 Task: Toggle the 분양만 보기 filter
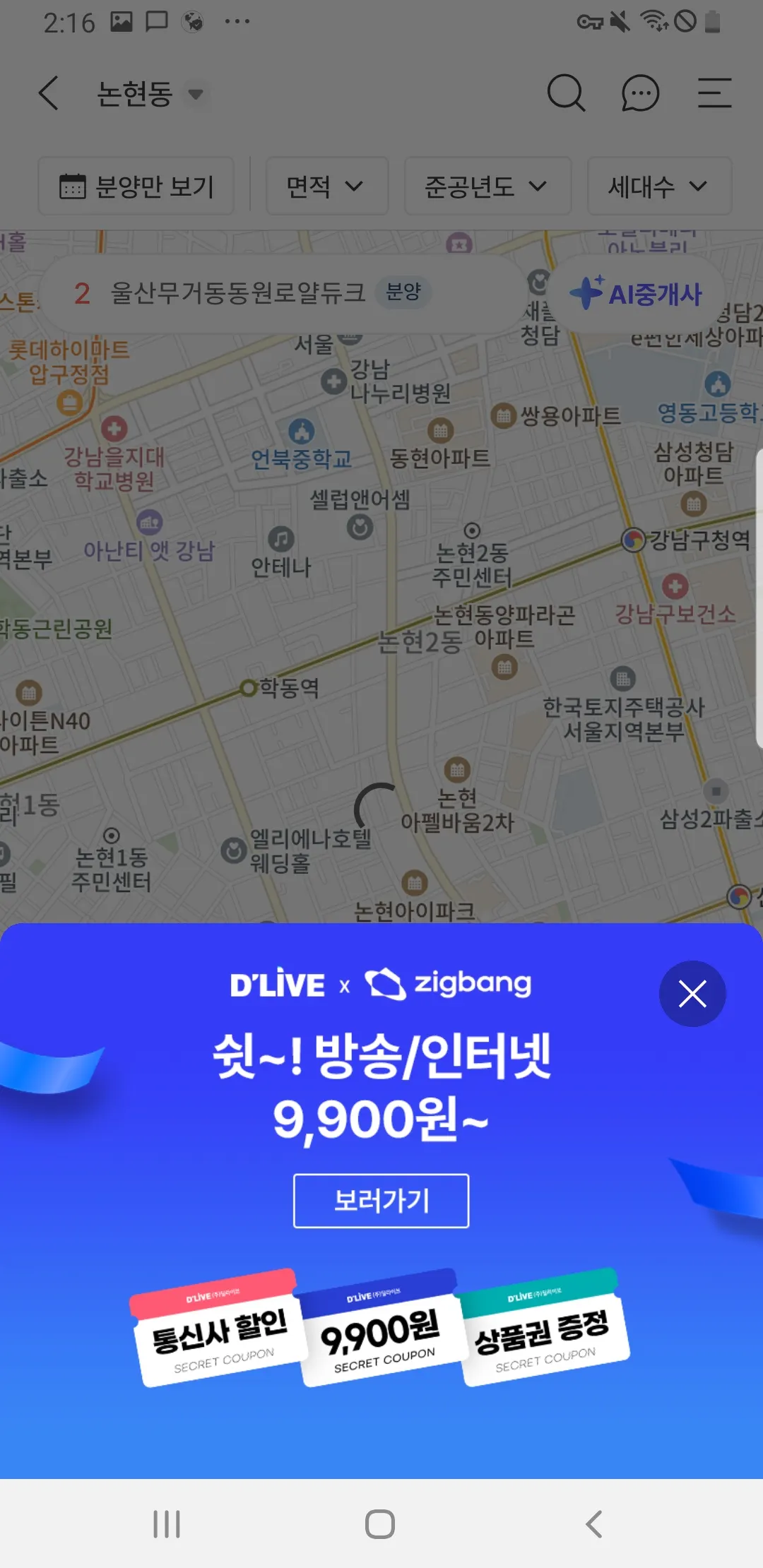coord(136,186)
